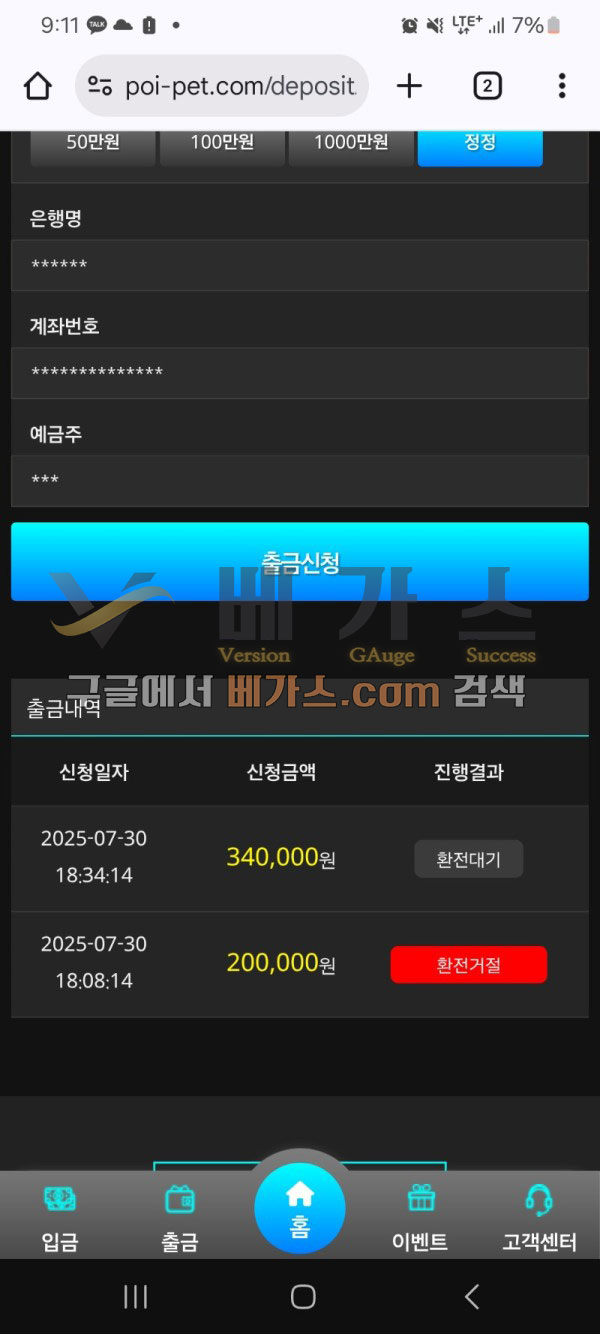Select the 1000만원 amount button
600x1334 pixels.
click(x=351, y=144)
